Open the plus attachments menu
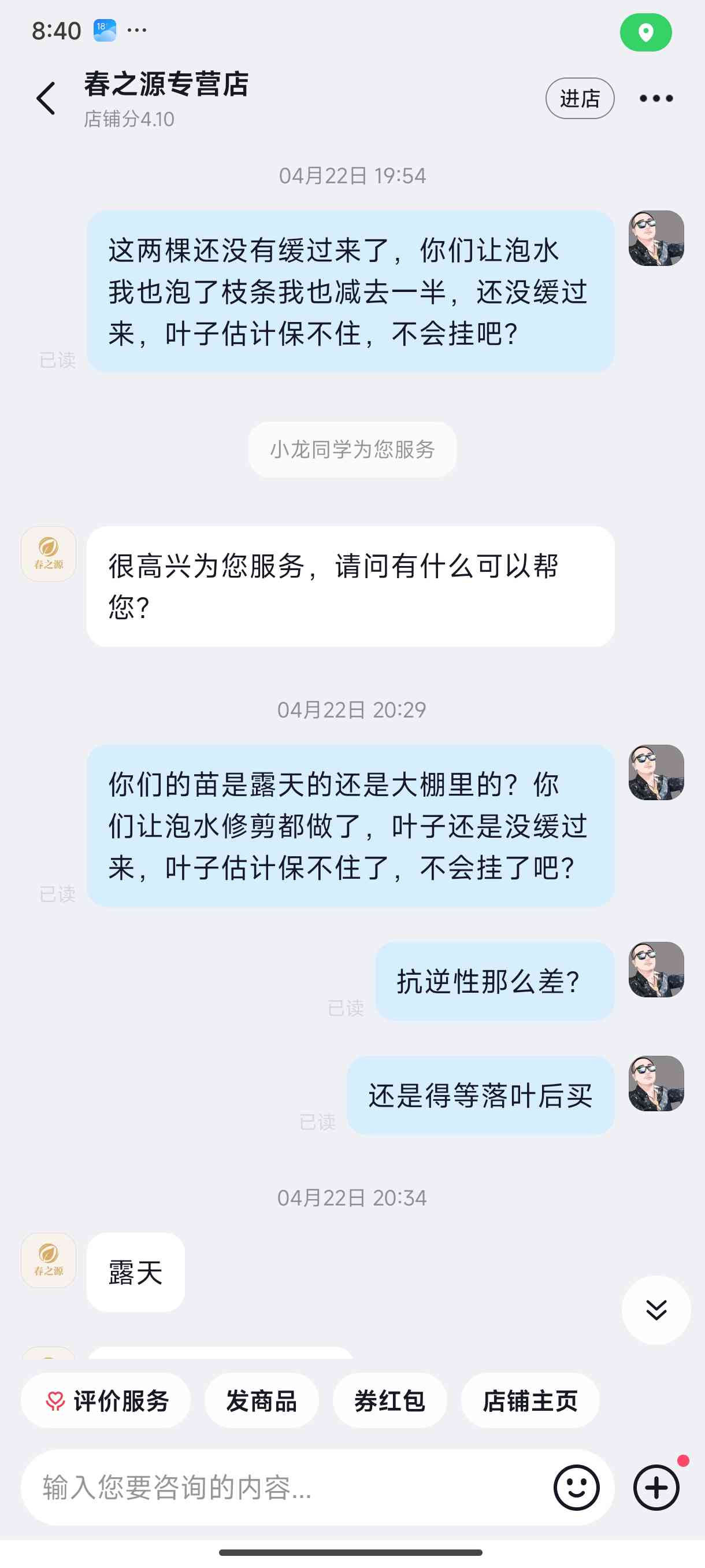This screenshot has width=705, height=1568. click(x=656, y=1487)
